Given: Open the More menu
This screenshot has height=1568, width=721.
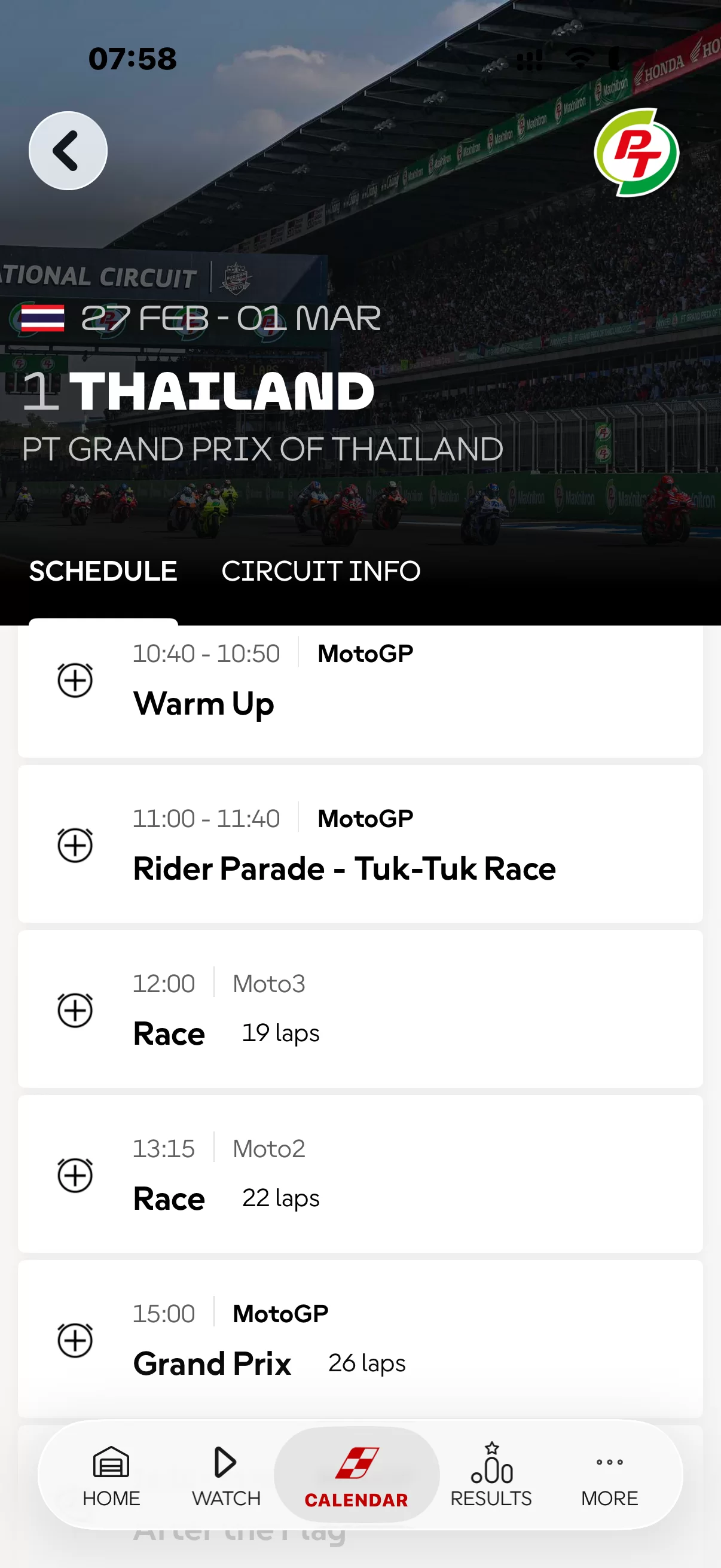Looking at the screenshot, I should click(609, 1475).
